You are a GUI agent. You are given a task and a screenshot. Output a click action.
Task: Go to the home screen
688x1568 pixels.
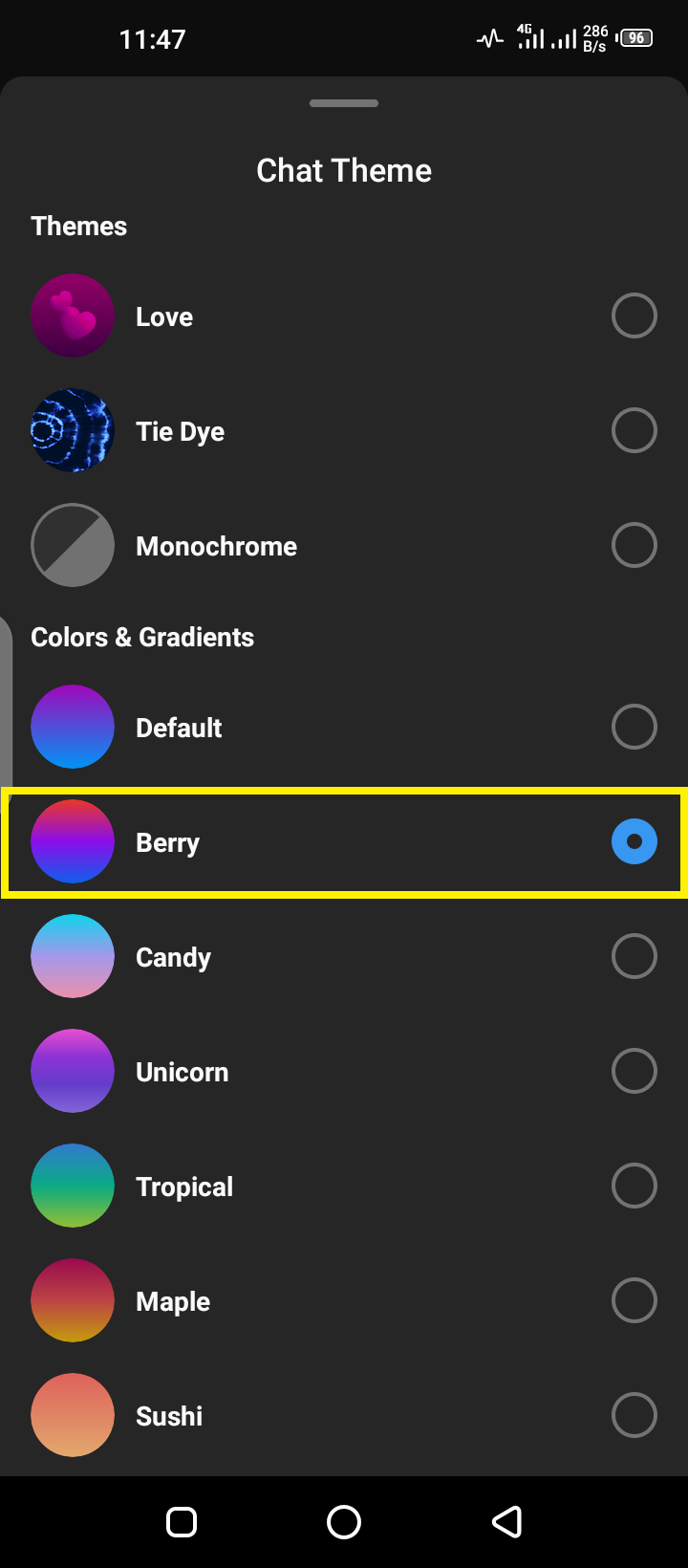tap(344, 1522)
